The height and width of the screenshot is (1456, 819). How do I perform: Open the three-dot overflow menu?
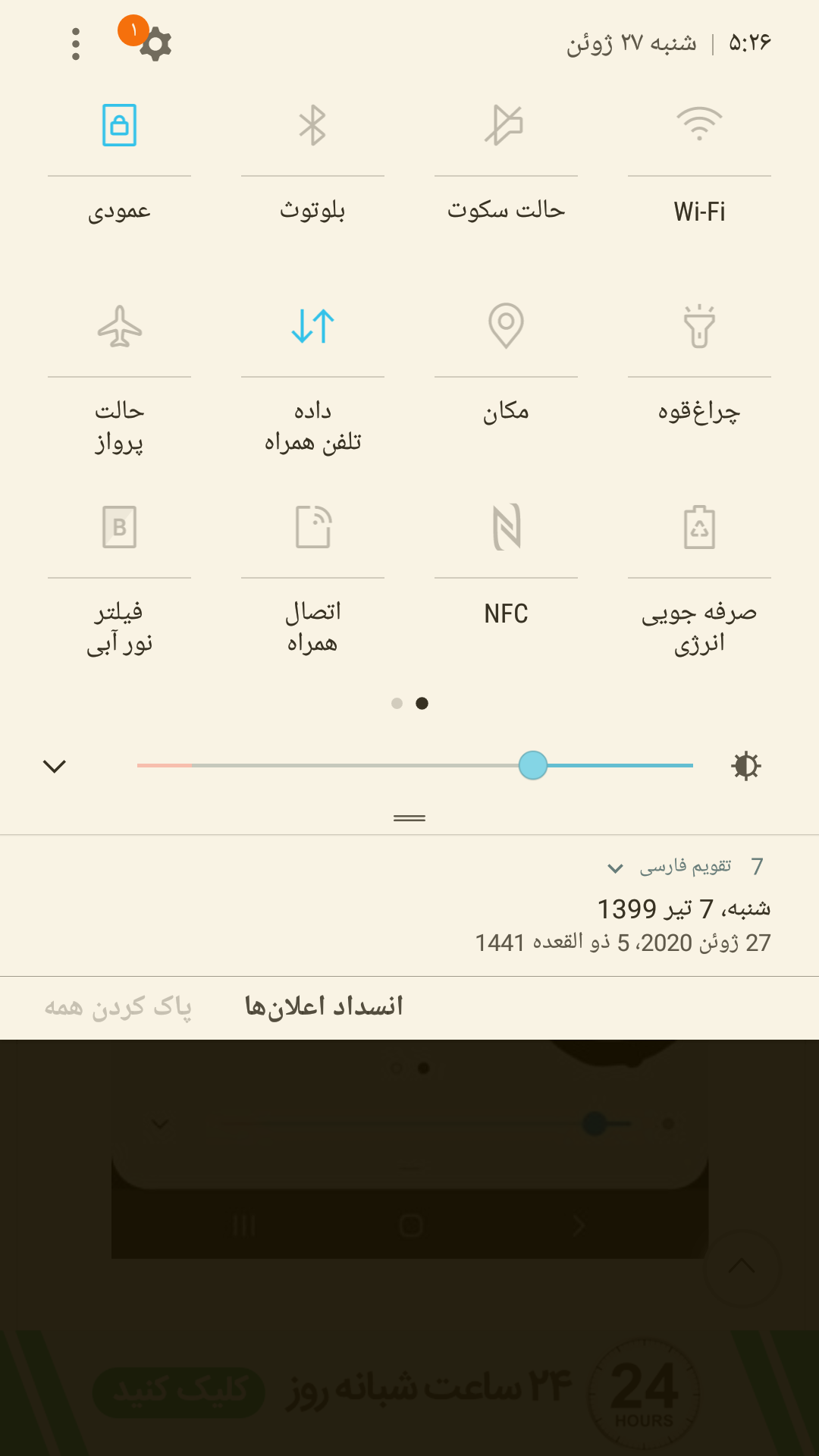tap(75, 45)
